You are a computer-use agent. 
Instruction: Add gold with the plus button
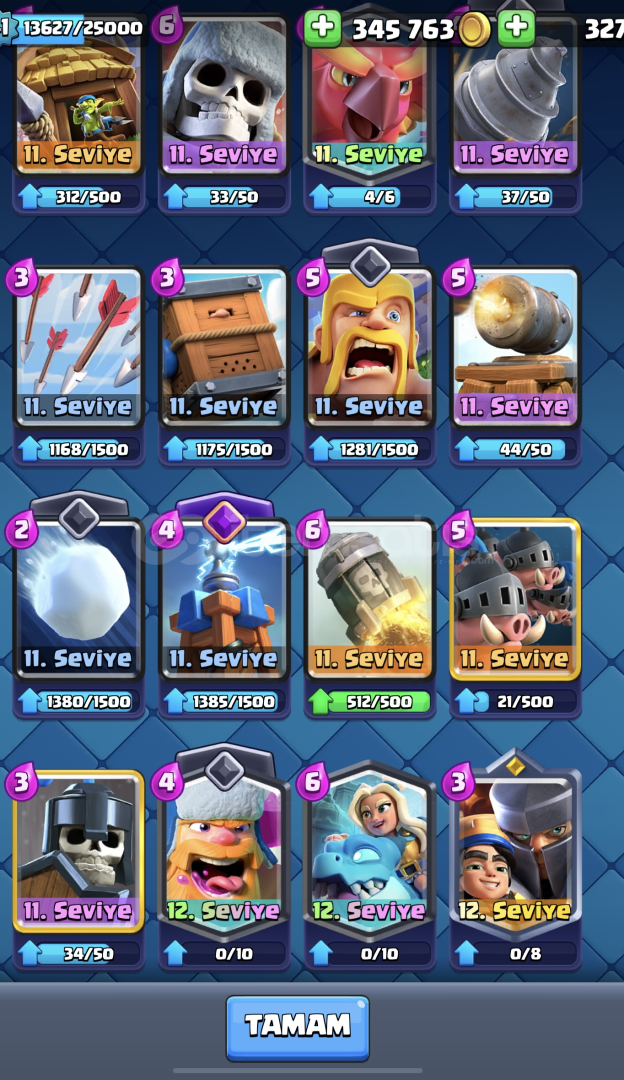pyautogui.click(x=322, y=27)
